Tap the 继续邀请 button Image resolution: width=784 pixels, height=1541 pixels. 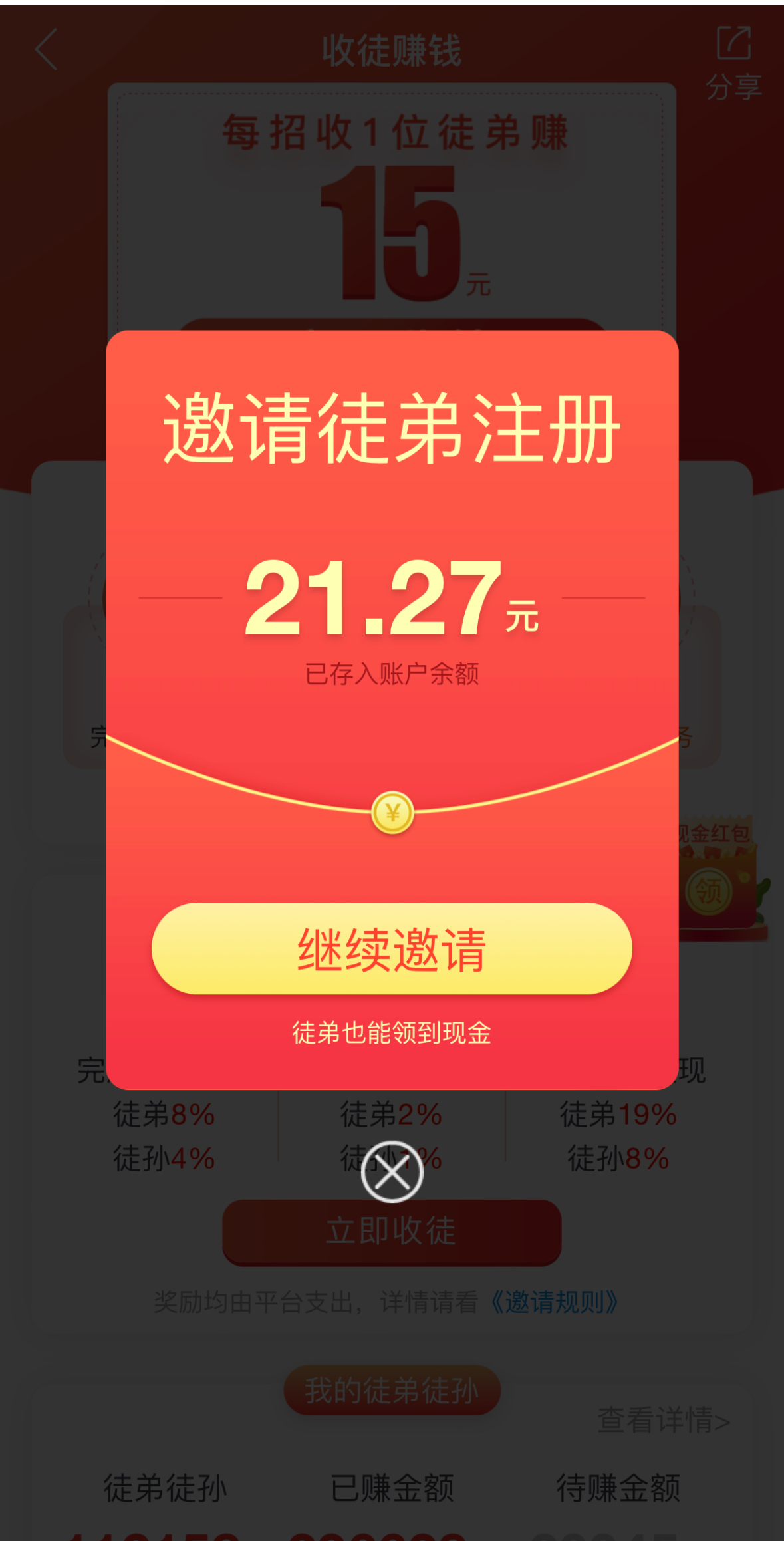[x=392, y=948]
